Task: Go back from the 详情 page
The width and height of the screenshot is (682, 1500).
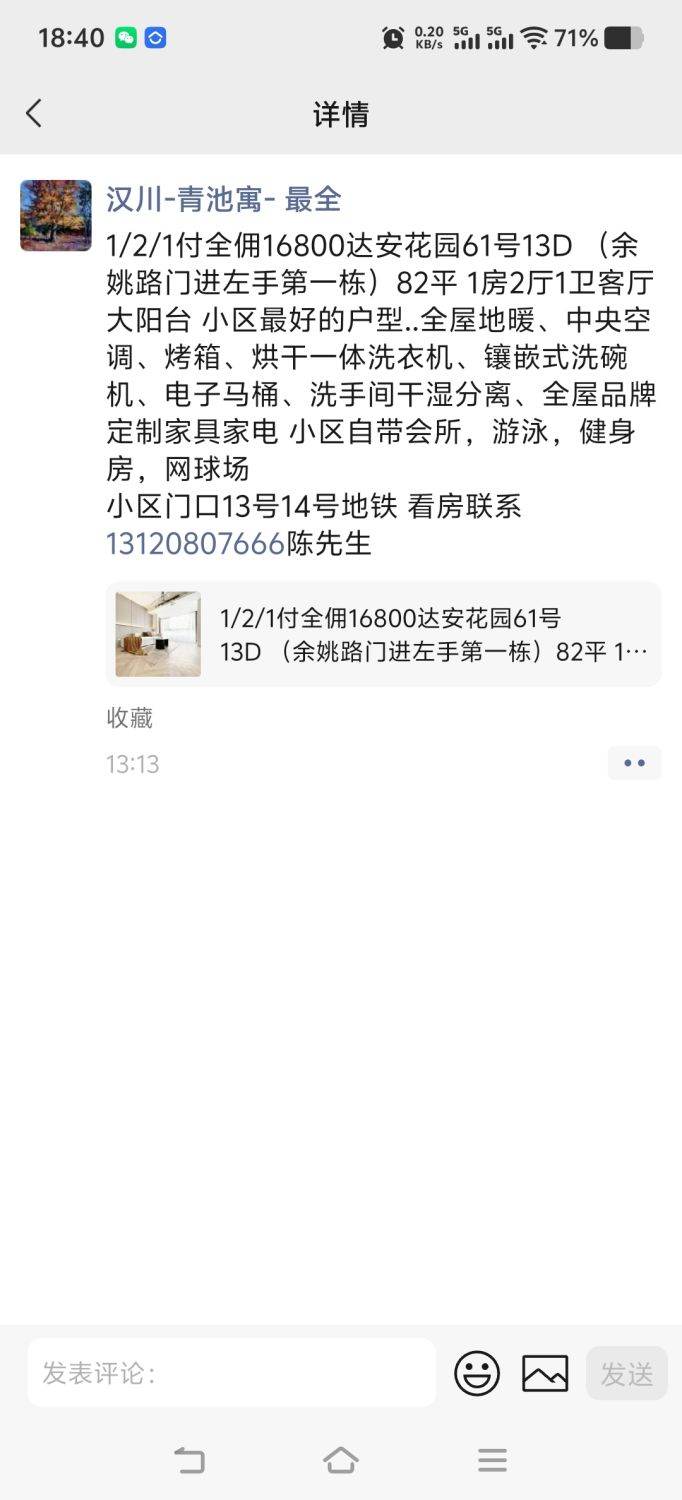Action: pos(34,114)
